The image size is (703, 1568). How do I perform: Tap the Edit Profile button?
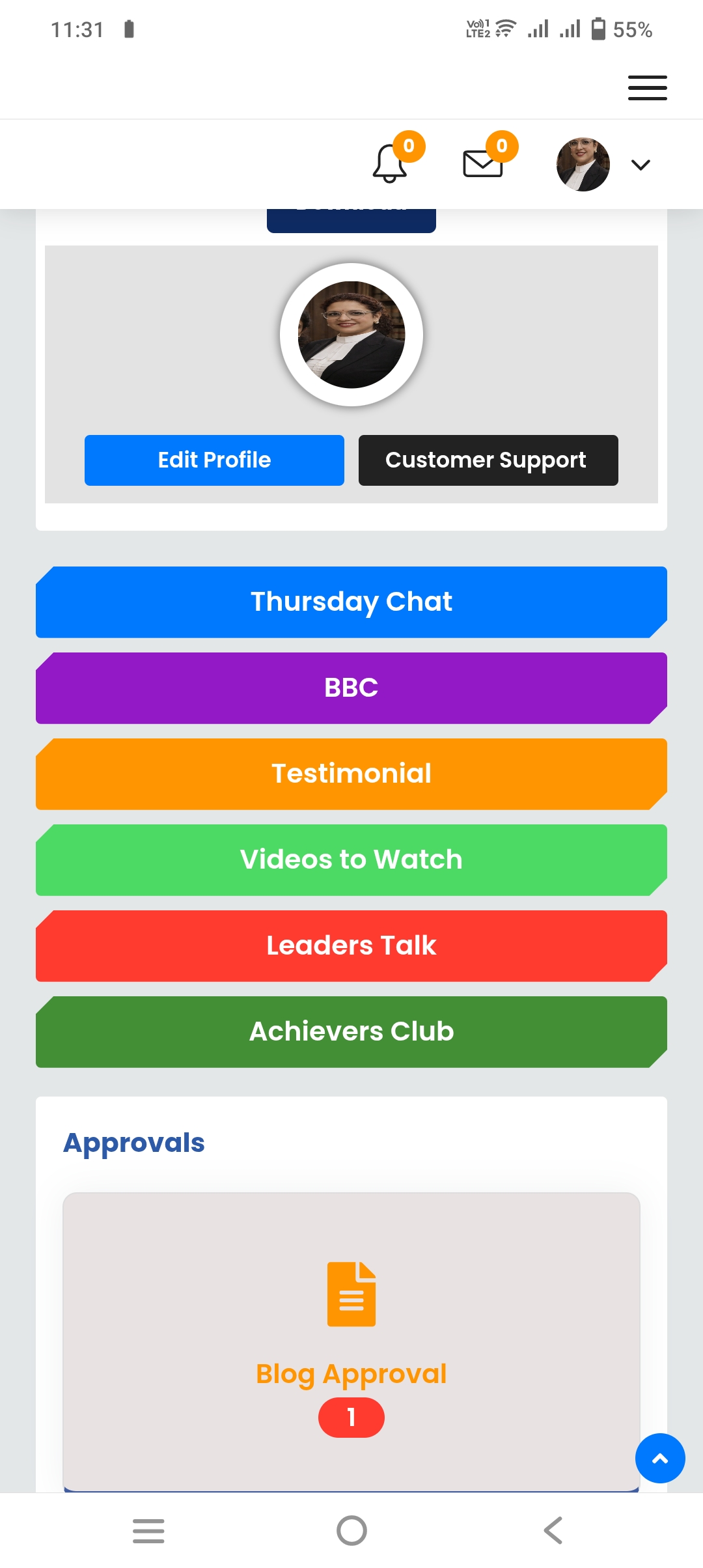[214, 460]
